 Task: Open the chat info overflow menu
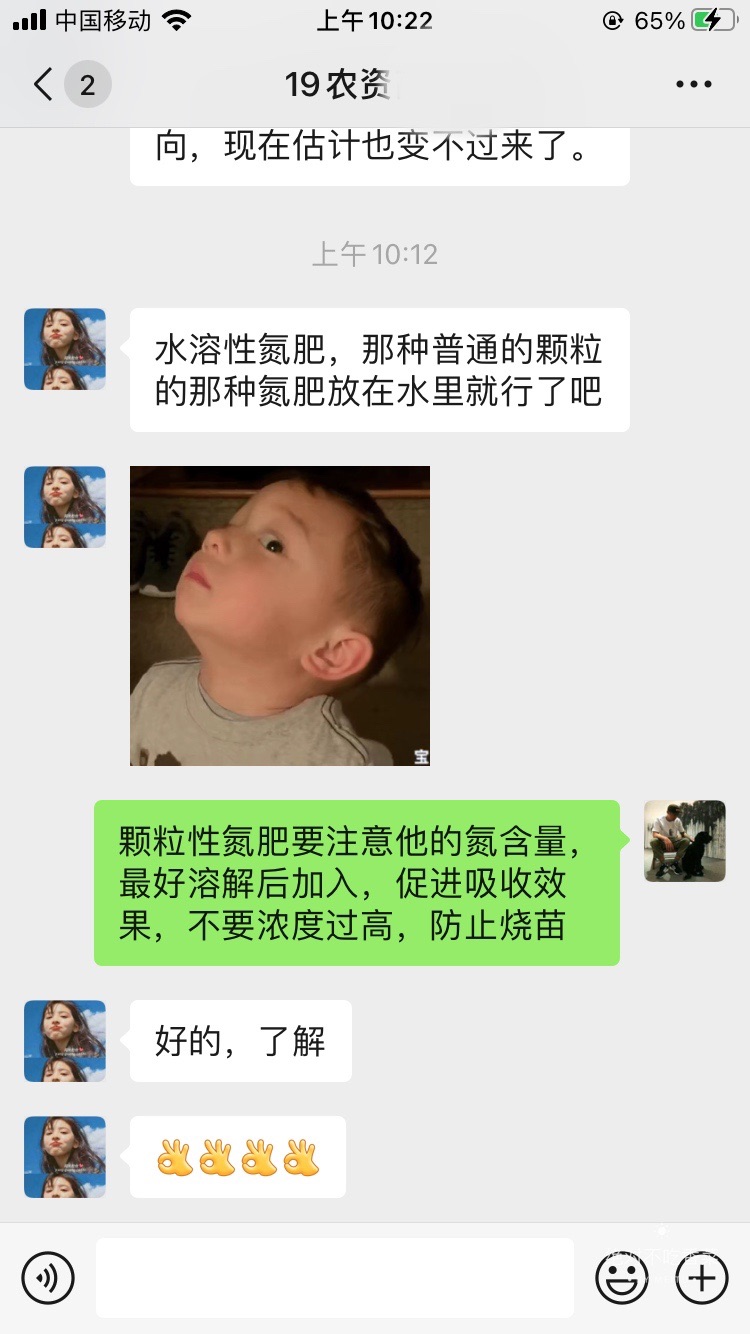point(693,85)
